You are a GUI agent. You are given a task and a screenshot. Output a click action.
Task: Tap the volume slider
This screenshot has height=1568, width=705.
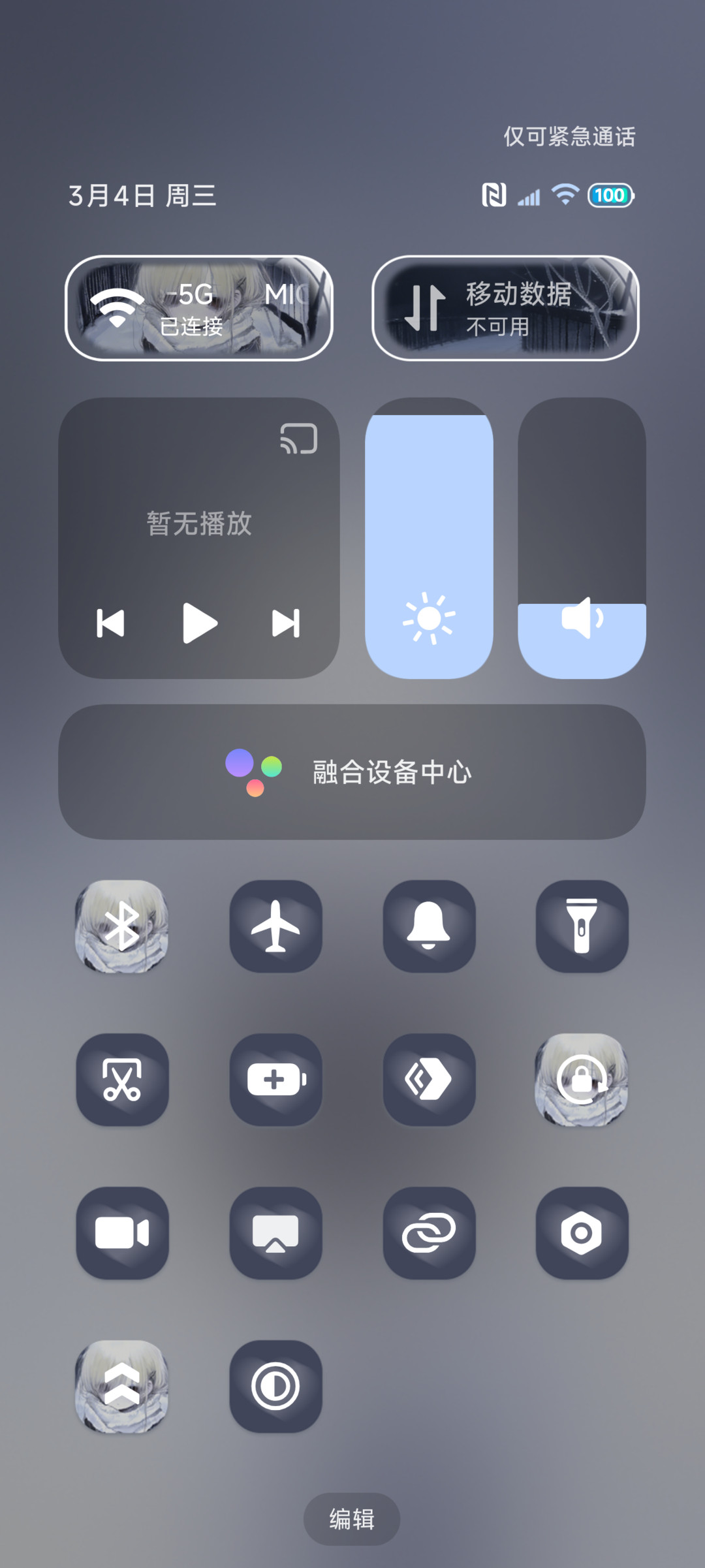[x=582, y=538]
